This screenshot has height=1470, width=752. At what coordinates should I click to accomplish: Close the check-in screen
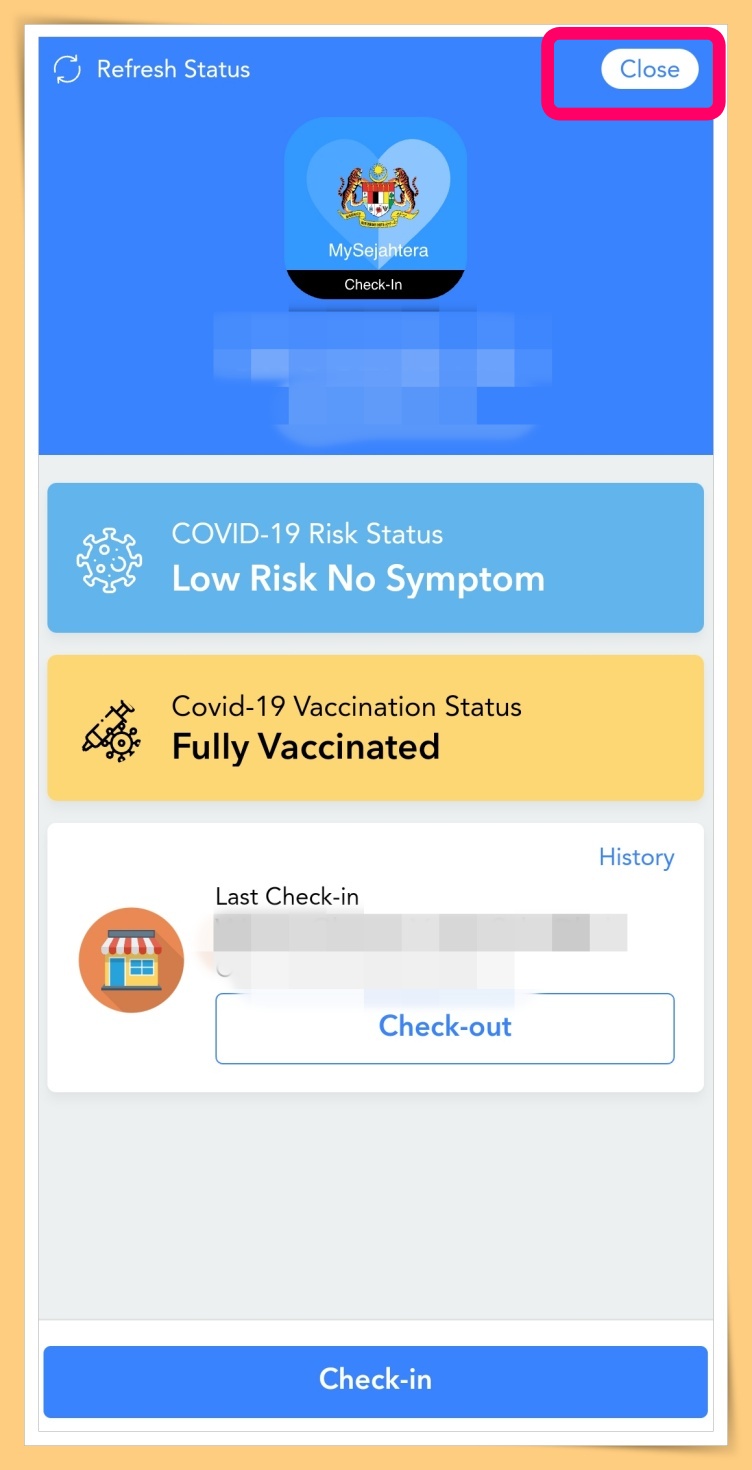649,70
